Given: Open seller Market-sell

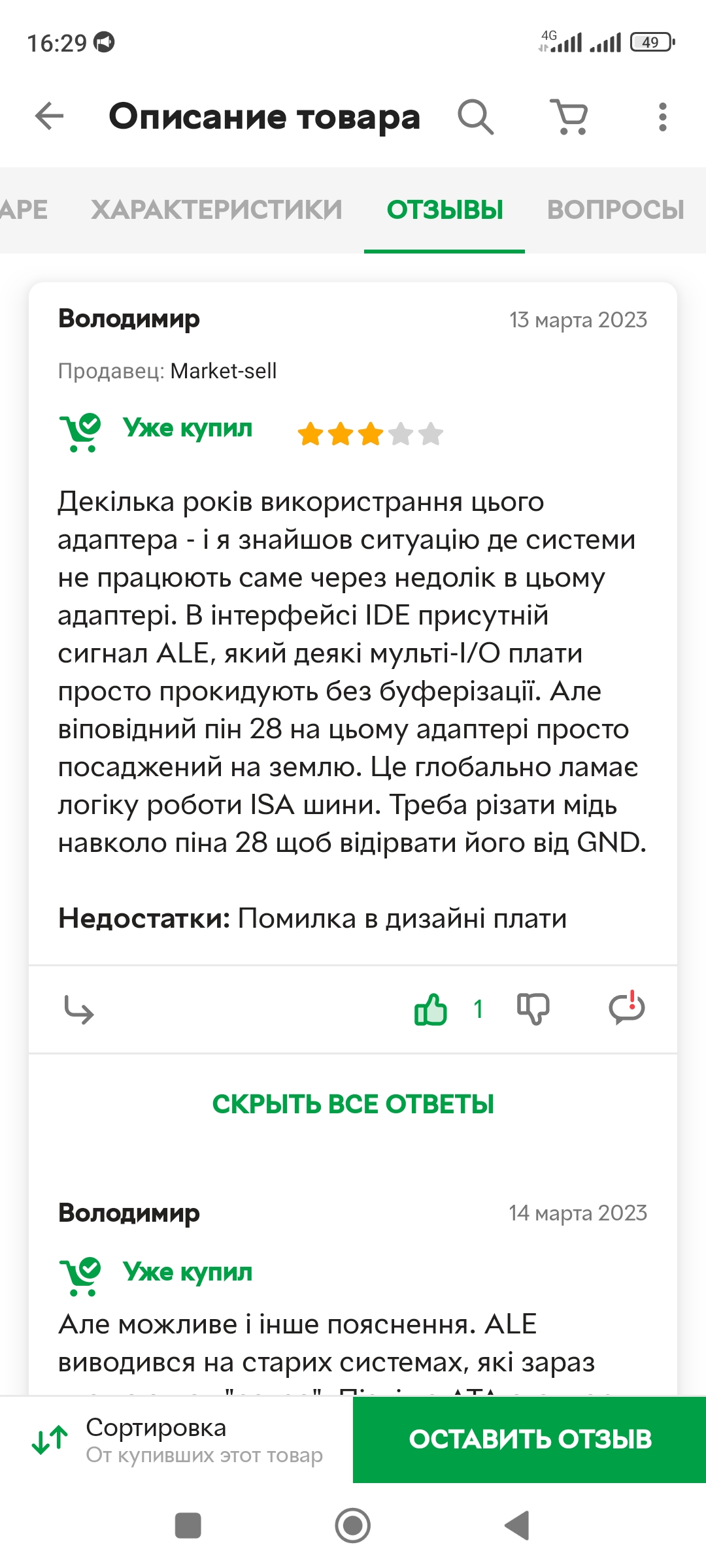Looking at the screenshot, I should pyautogui.click(x=224, y=371).
